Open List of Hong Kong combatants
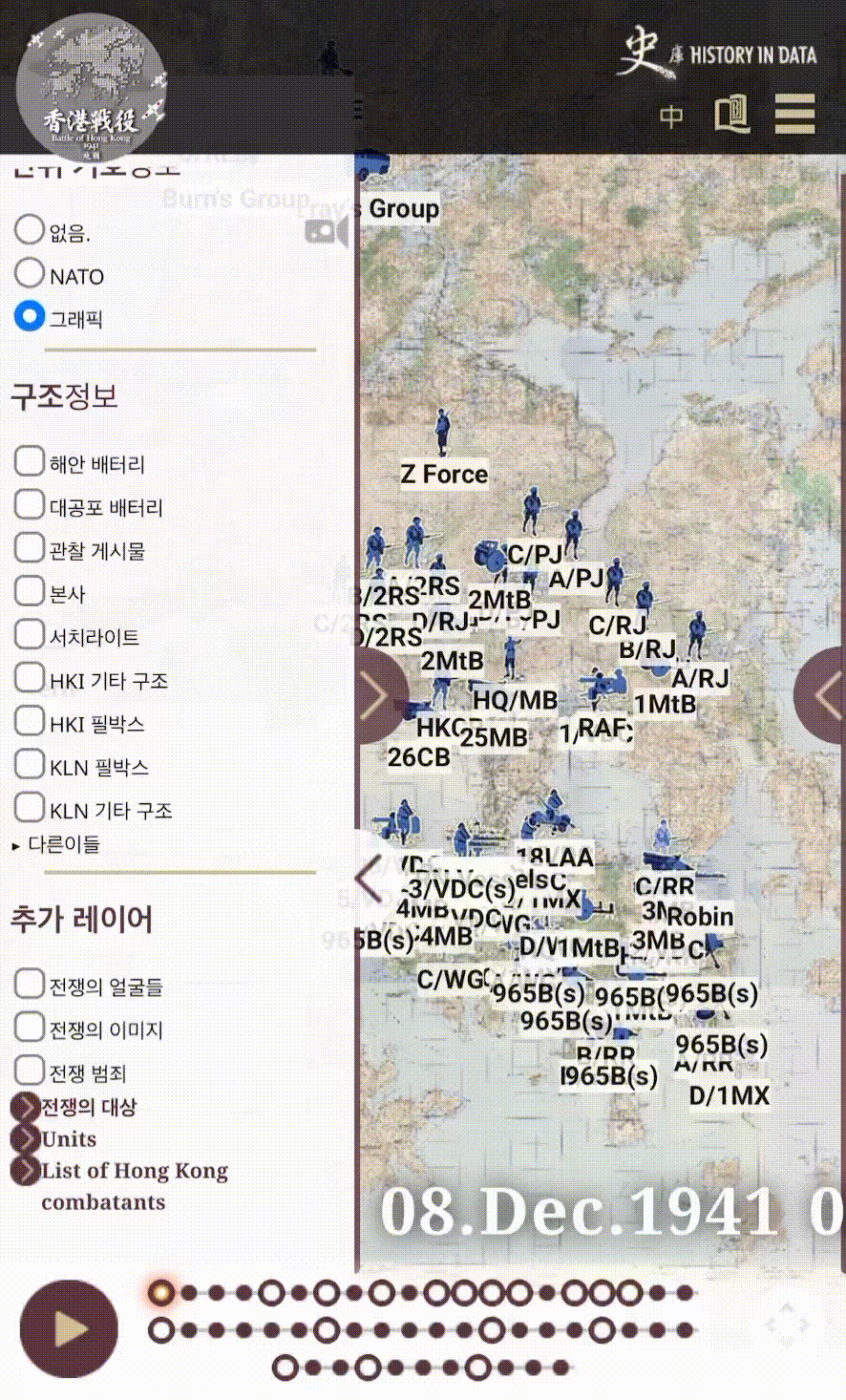The image size is (846, 1400). [134, 1171]
